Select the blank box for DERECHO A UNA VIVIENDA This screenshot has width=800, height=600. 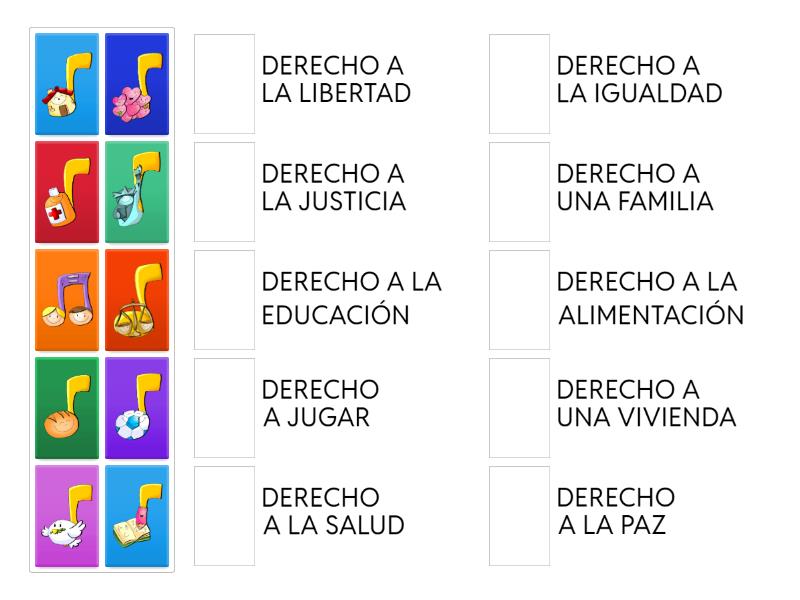pyautogui.click(x=519, y=408)
